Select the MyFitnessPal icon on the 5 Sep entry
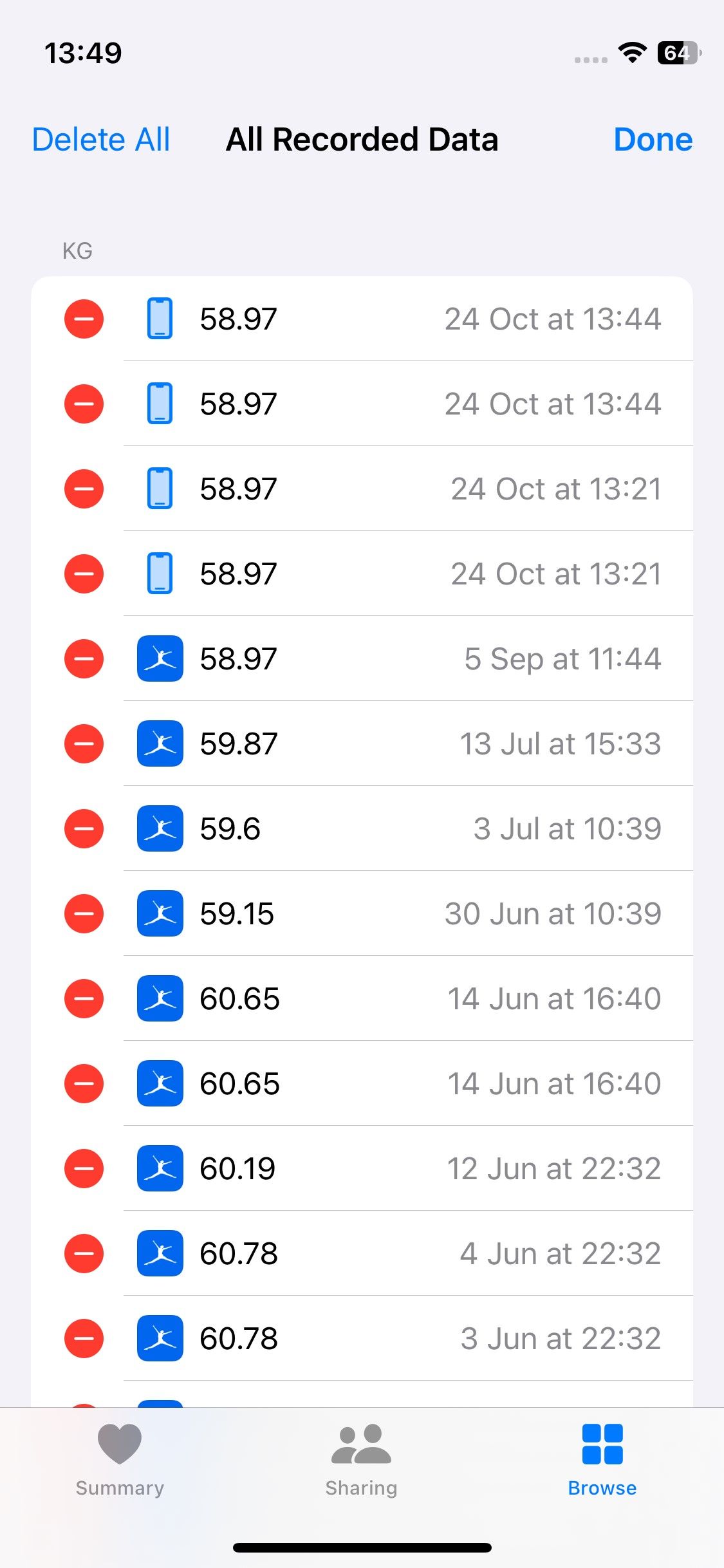 [x=159, y=658]
